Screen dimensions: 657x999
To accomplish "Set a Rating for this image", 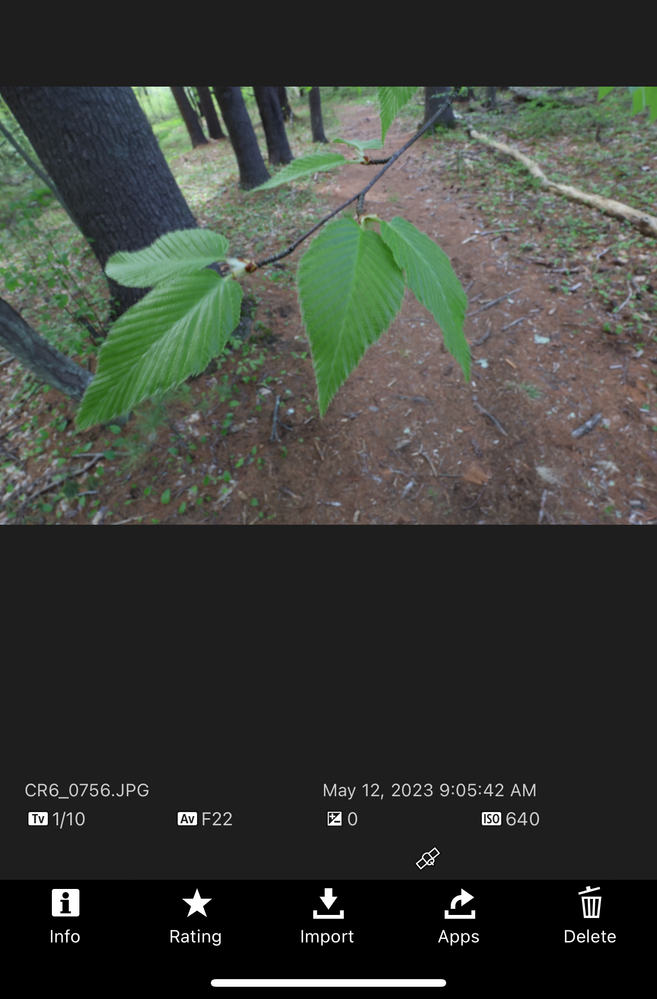I will coord(196,915).
